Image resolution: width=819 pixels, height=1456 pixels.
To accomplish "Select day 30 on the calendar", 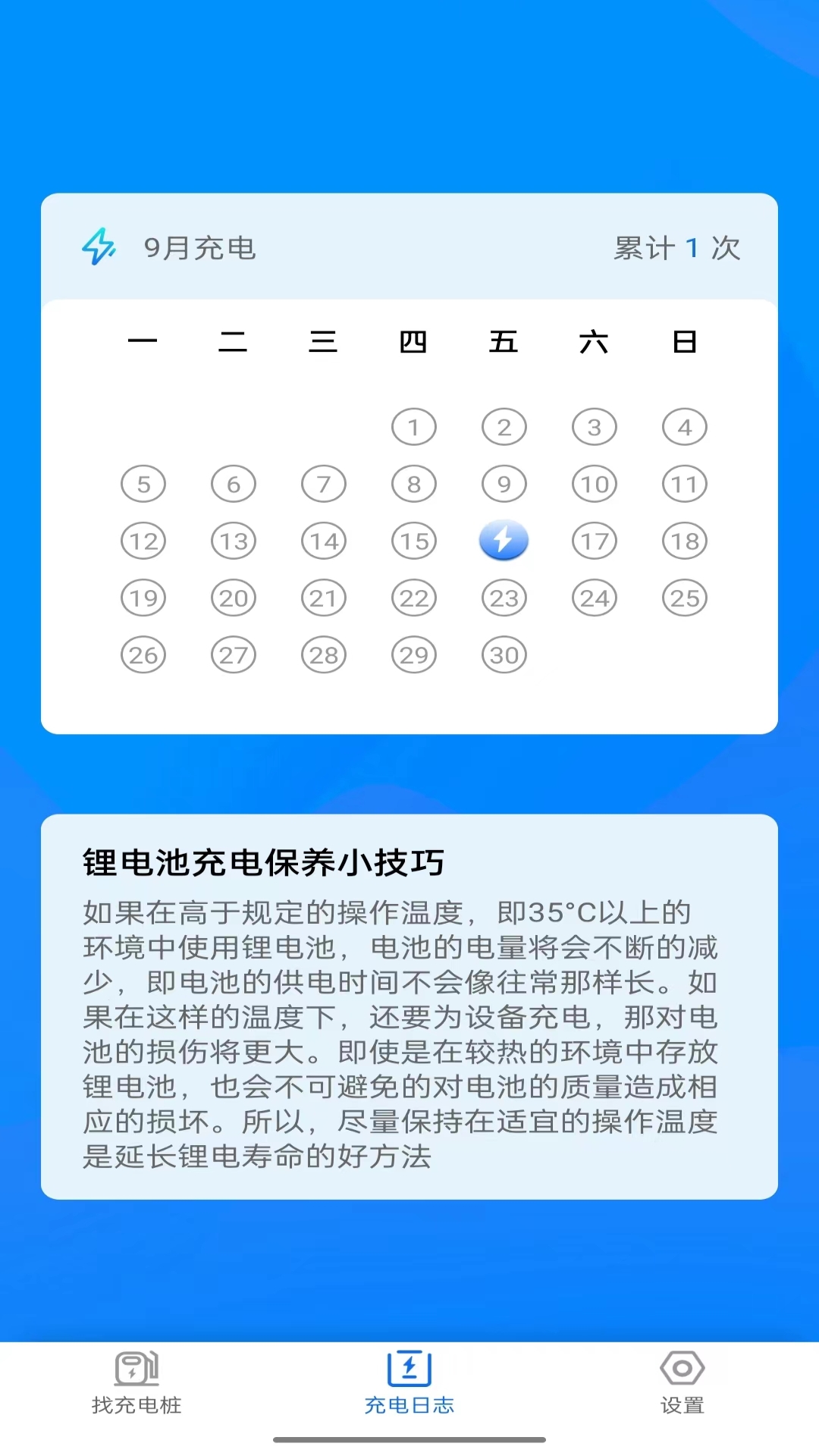I will pyautogui.click(x=504, y=654).
